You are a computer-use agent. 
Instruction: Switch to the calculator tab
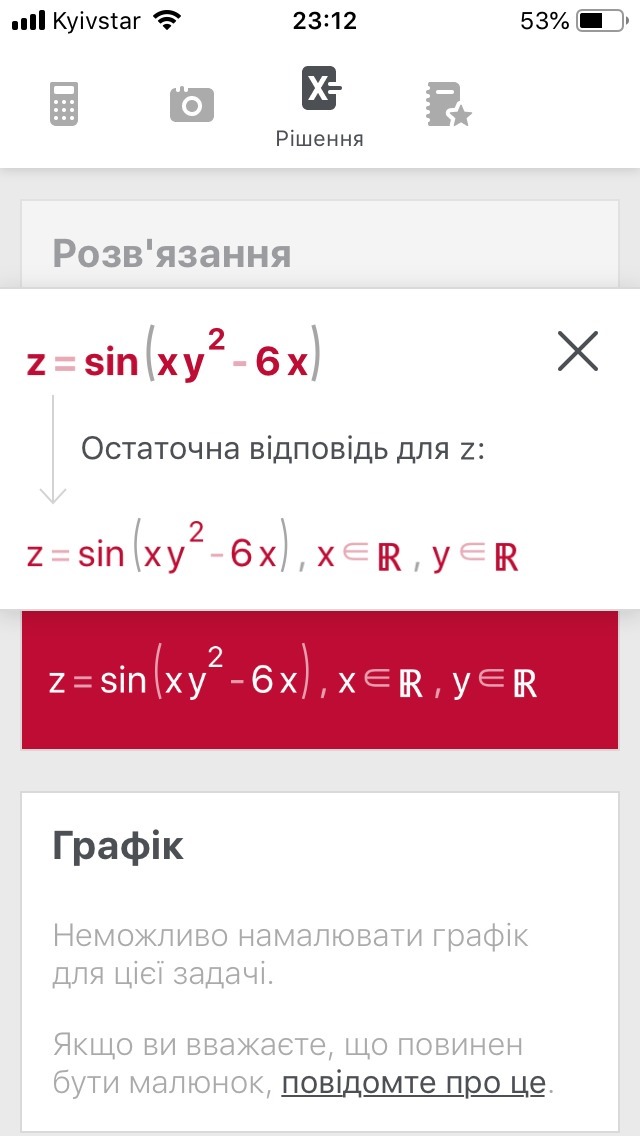click(x=64, y=103)
